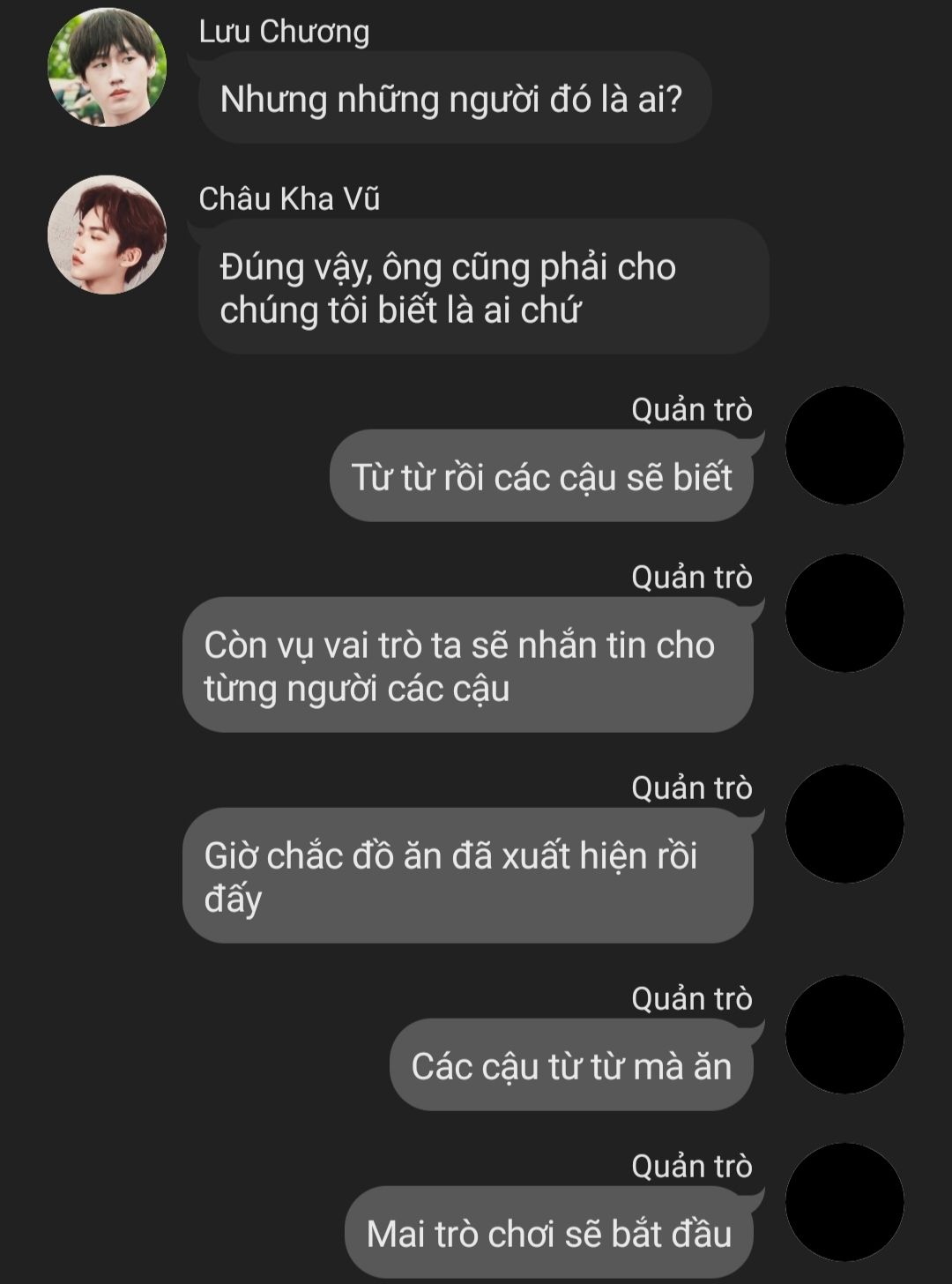View Châu Kha Vũ's avatar
Viewport: 952px width, 1284px height.
click(x=107, y=235)
